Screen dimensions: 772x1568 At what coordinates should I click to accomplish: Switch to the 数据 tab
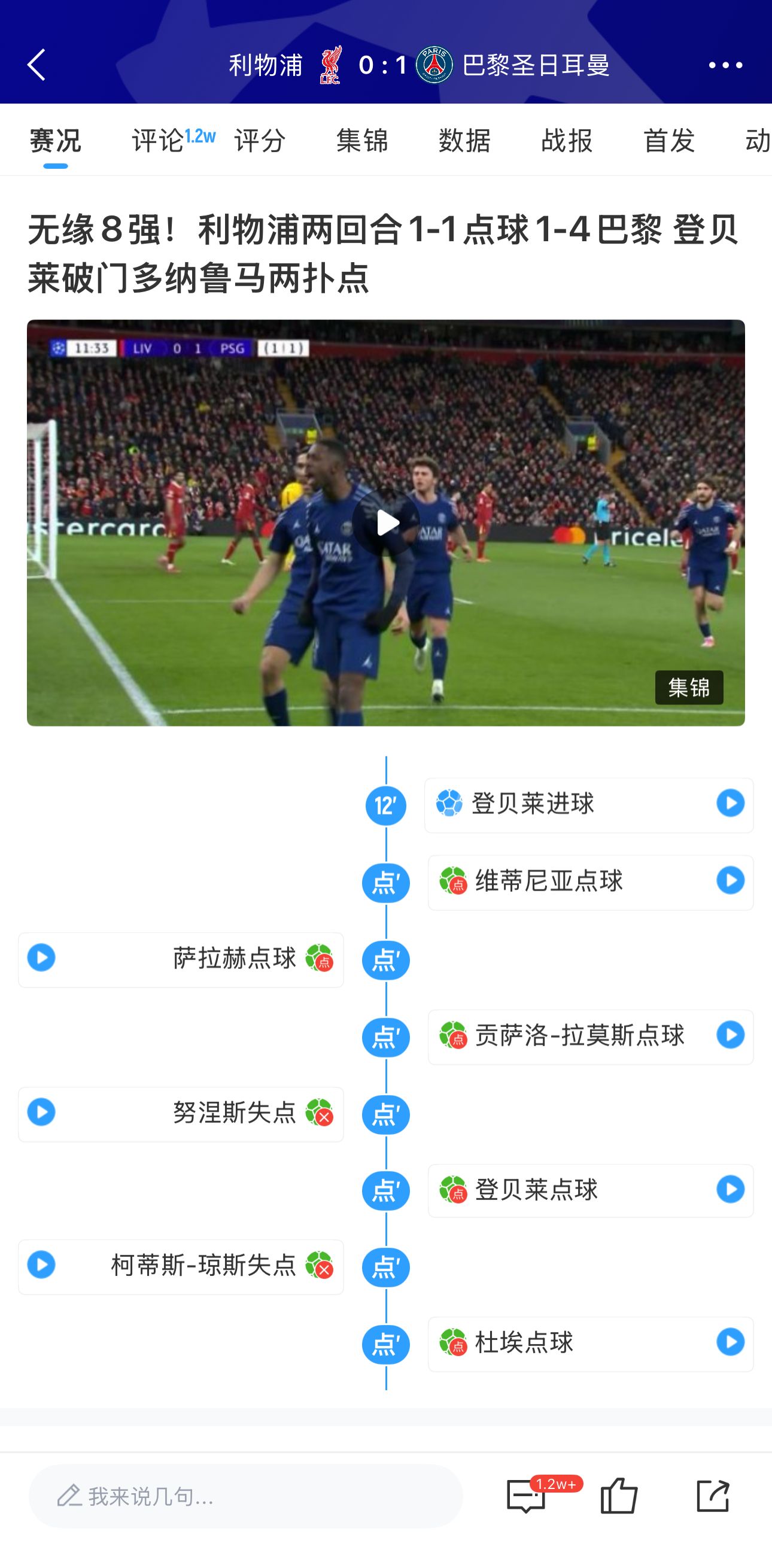(464, 141)
